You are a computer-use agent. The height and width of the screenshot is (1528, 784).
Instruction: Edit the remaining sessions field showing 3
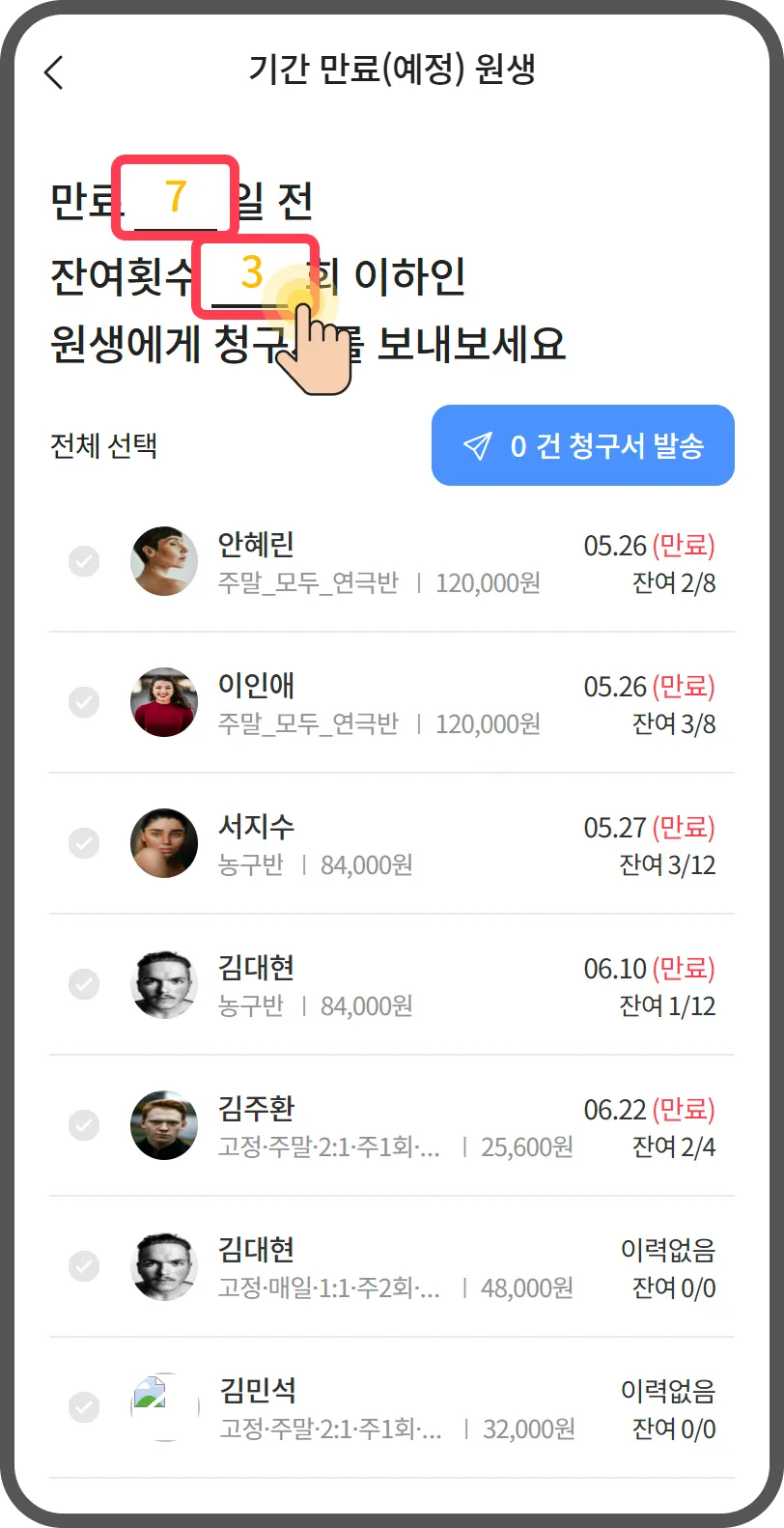(x=253, y=274)
